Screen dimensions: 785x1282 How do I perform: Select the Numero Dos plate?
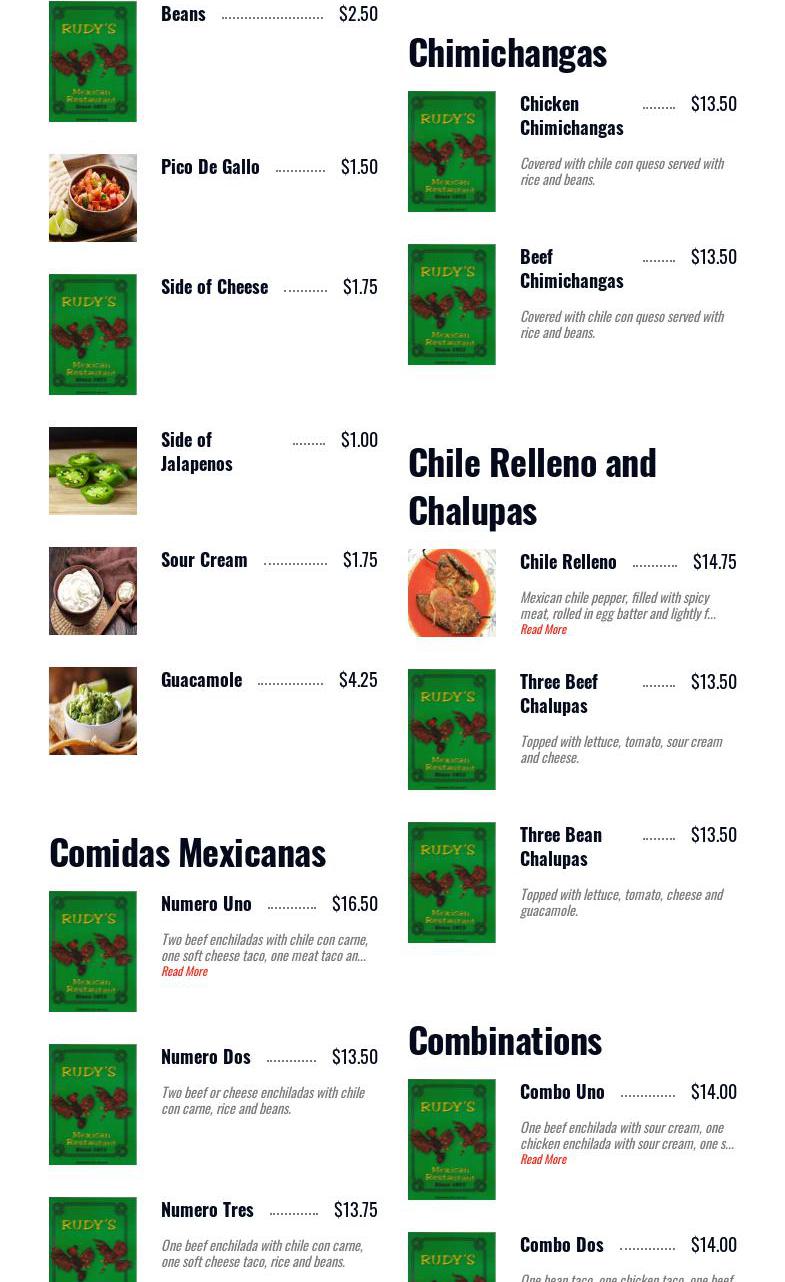point(206,1057)
